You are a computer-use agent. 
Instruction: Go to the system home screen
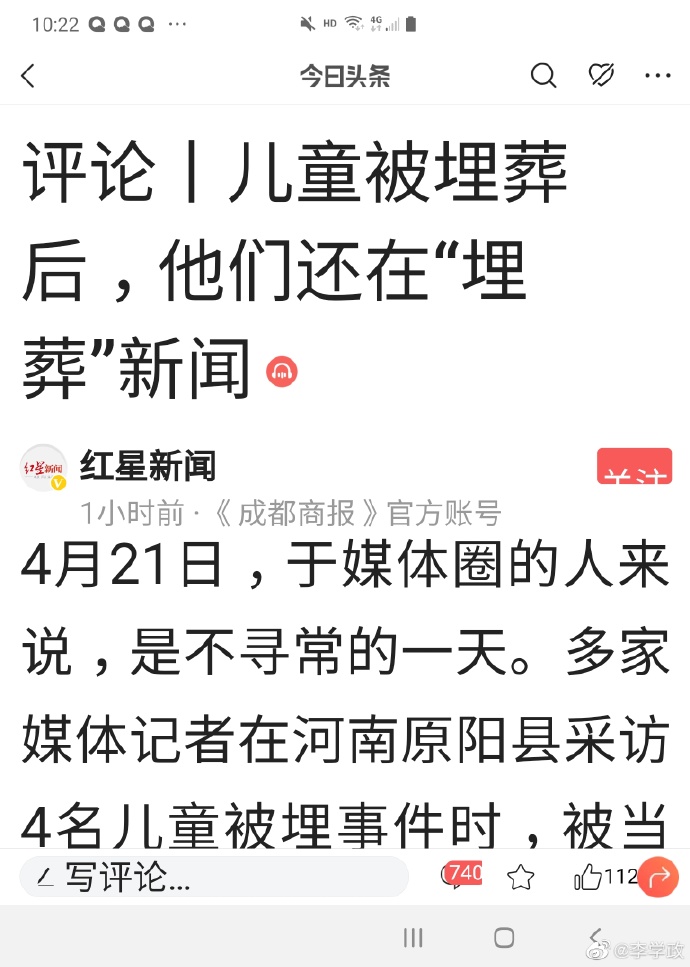504,938
